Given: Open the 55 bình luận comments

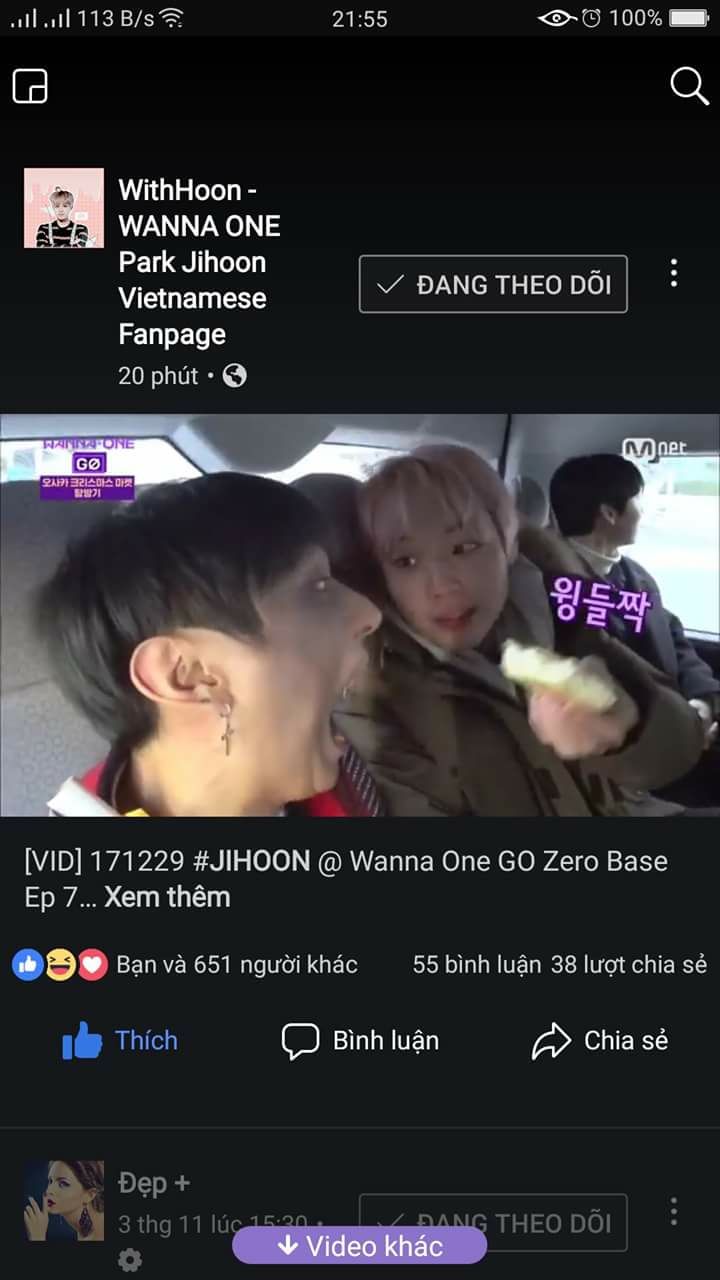Looking at the screenshot, I should (476, 965).
